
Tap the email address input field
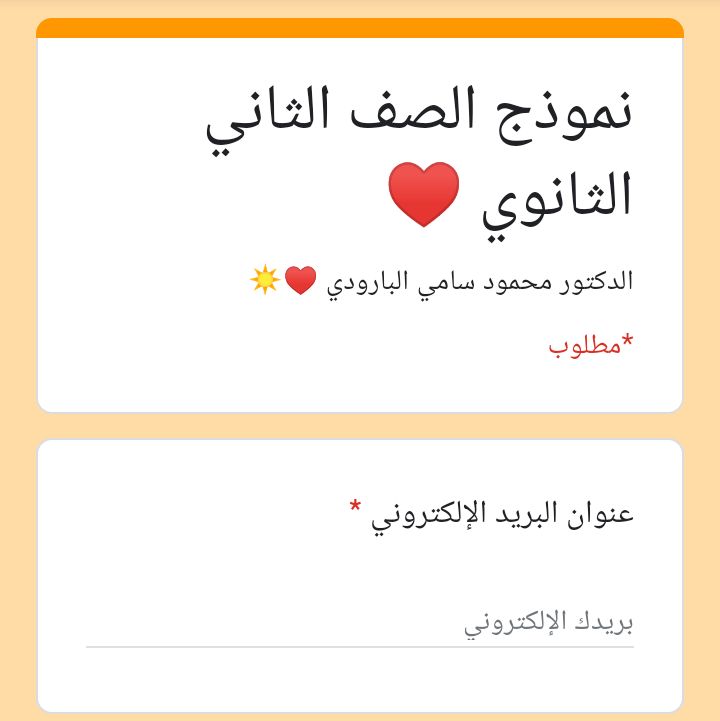point(360,624)
